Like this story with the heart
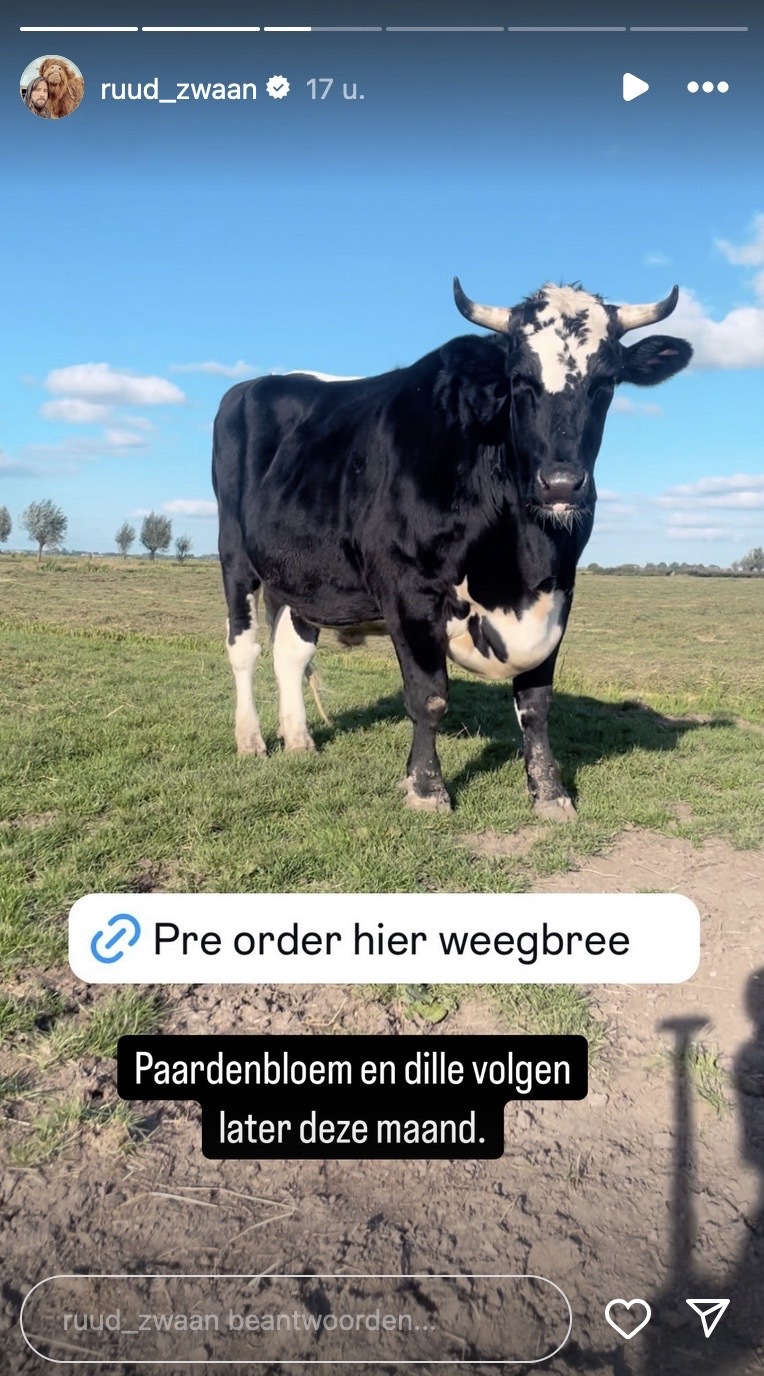The height and width of the screenshot is (1376, 764). pyautogui.click(x=628, y=1319)
